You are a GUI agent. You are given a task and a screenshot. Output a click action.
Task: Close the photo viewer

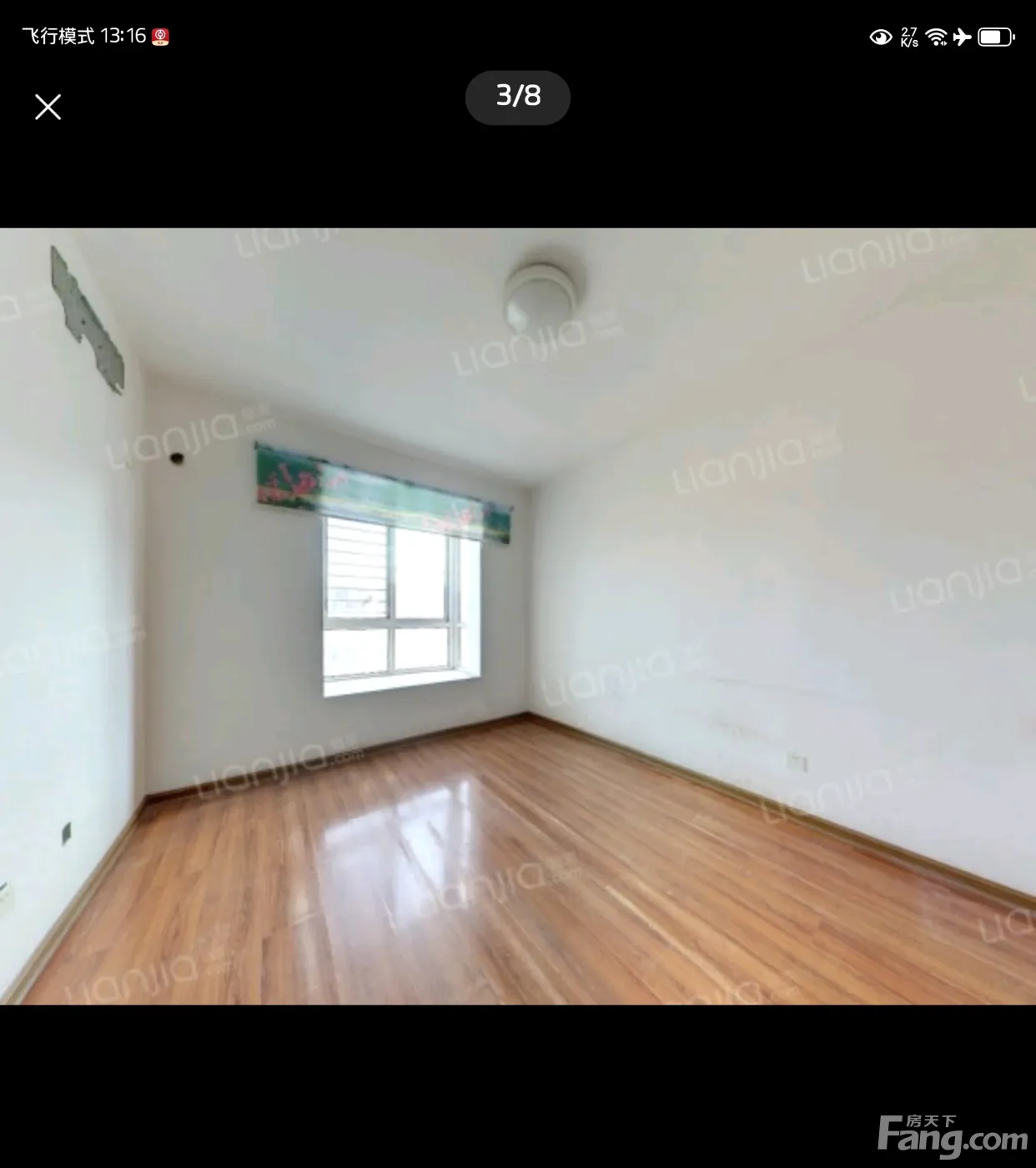tap(48, 107)
